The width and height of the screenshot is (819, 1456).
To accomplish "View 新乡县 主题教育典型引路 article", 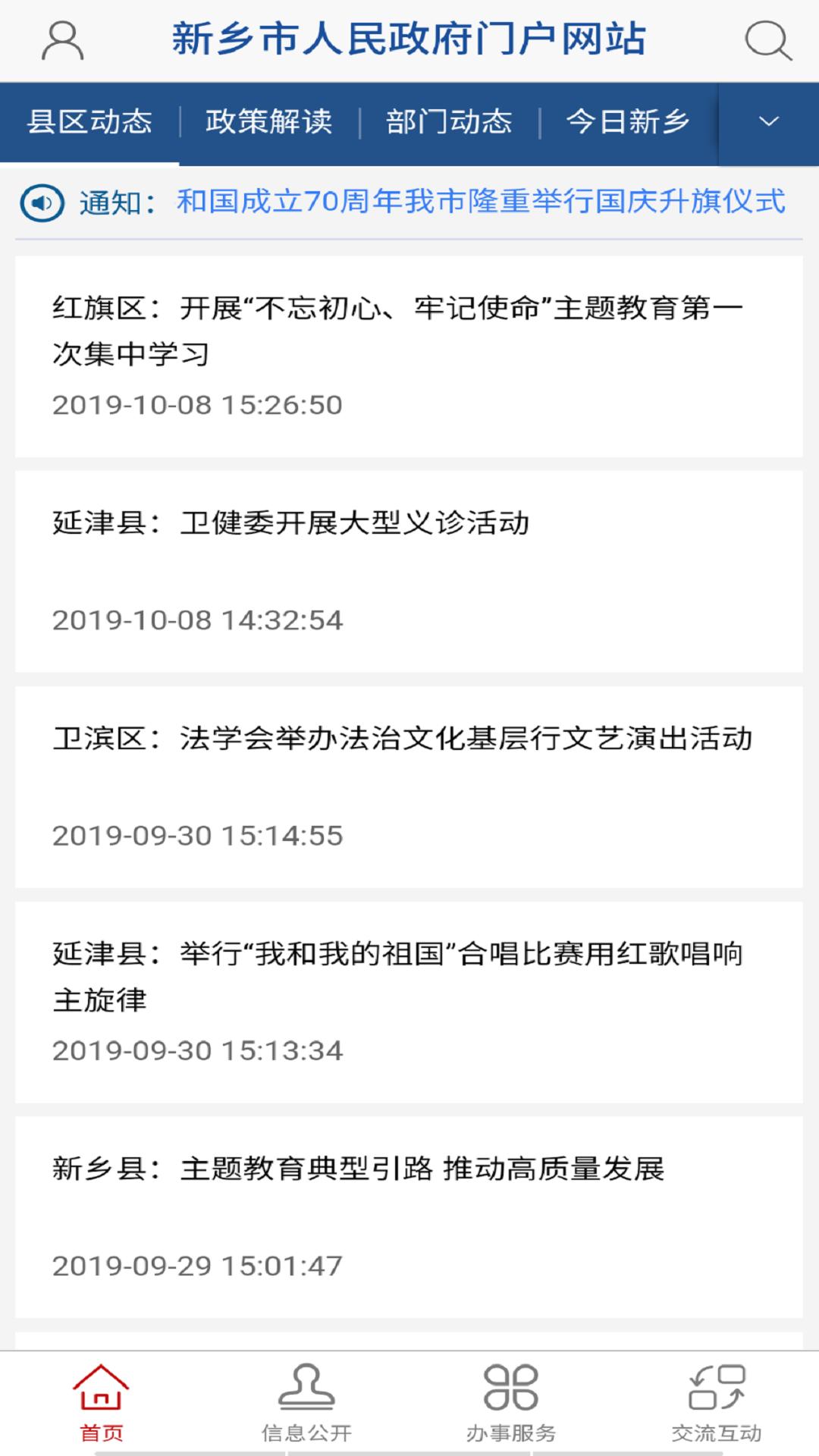I will tap(409, 1217).
